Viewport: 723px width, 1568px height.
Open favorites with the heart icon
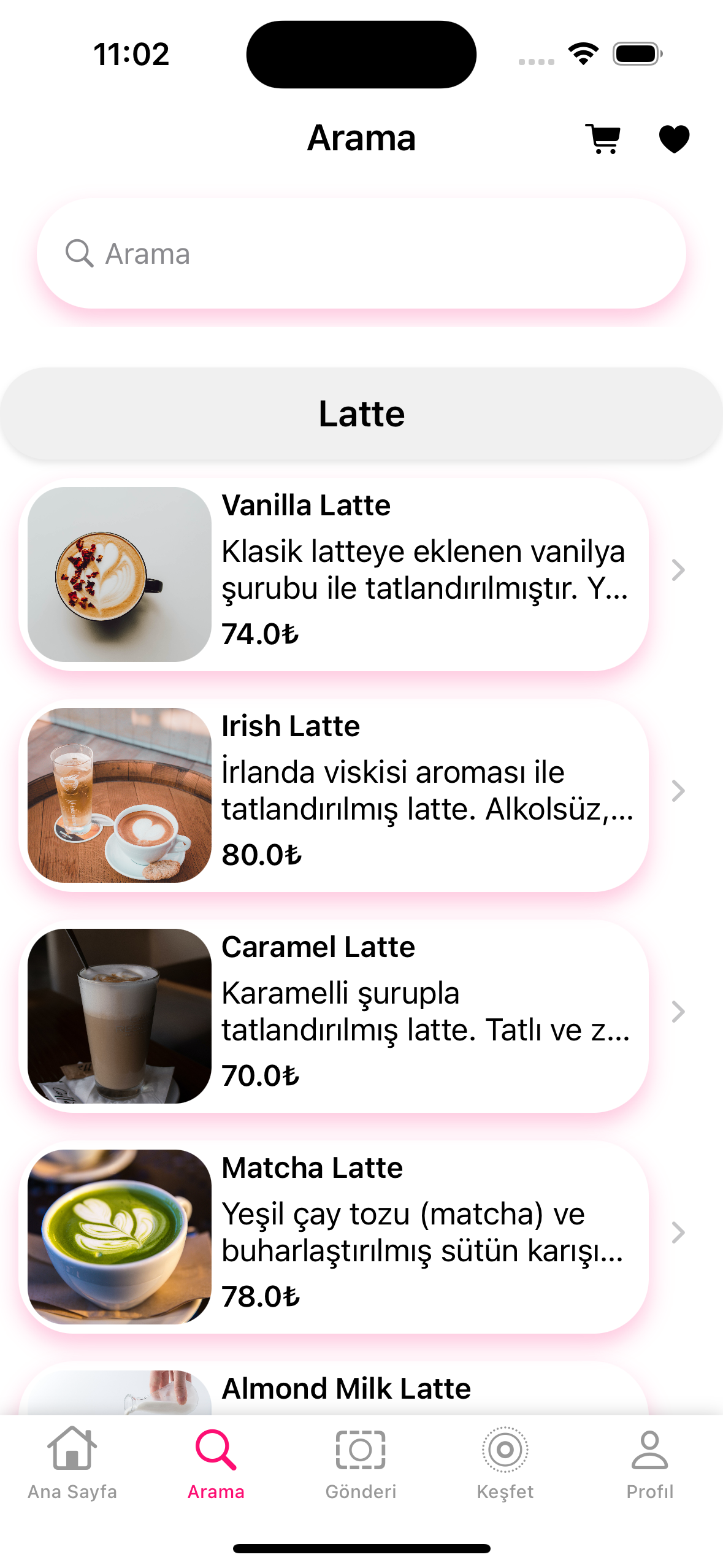point(674,139)
